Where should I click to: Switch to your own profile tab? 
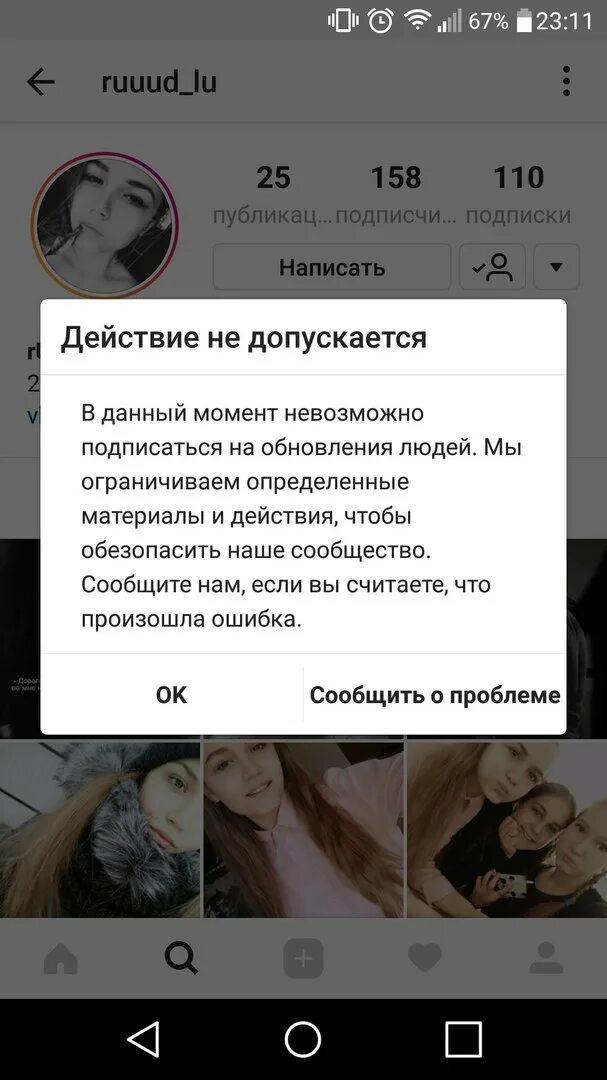546,958
